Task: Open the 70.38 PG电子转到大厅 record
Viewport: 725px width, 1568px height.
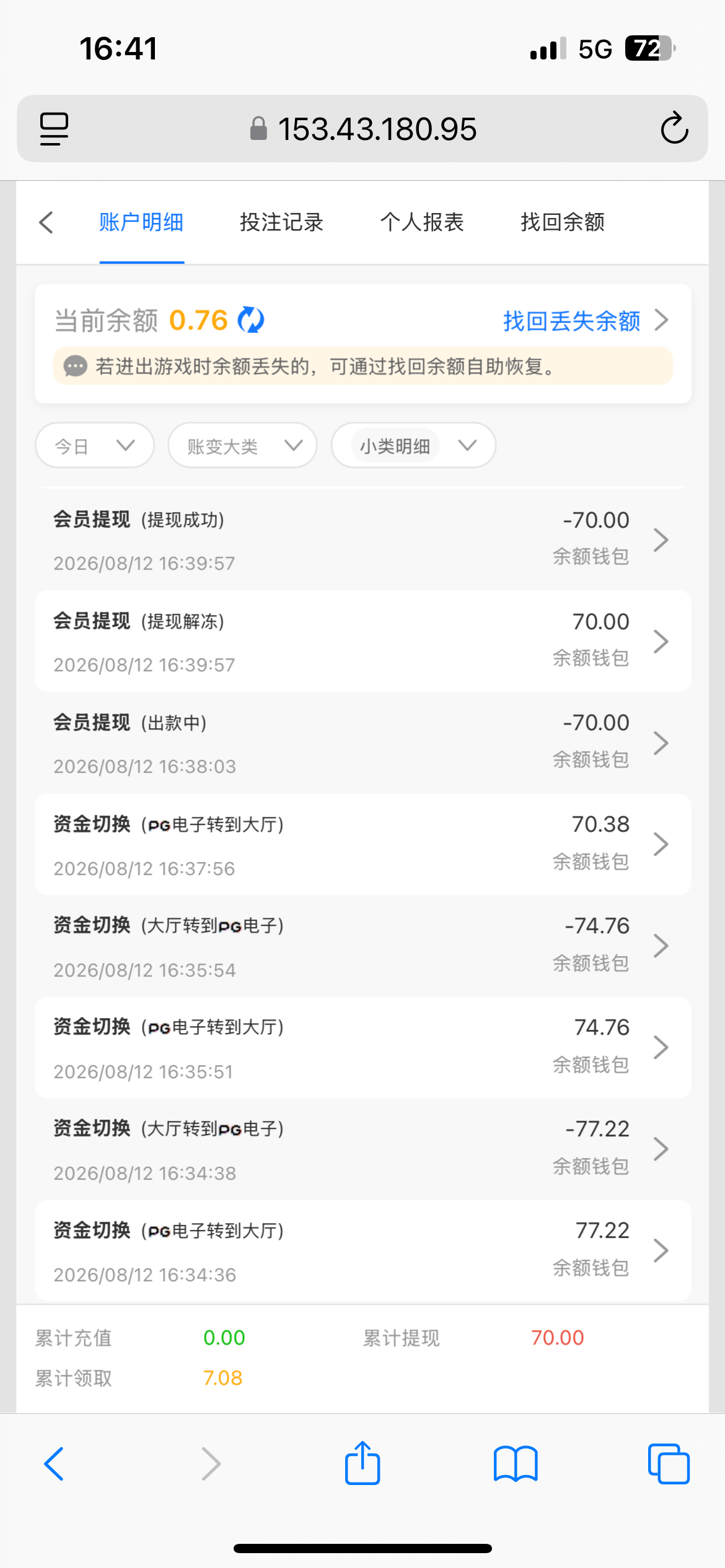Action: point(363,845)
